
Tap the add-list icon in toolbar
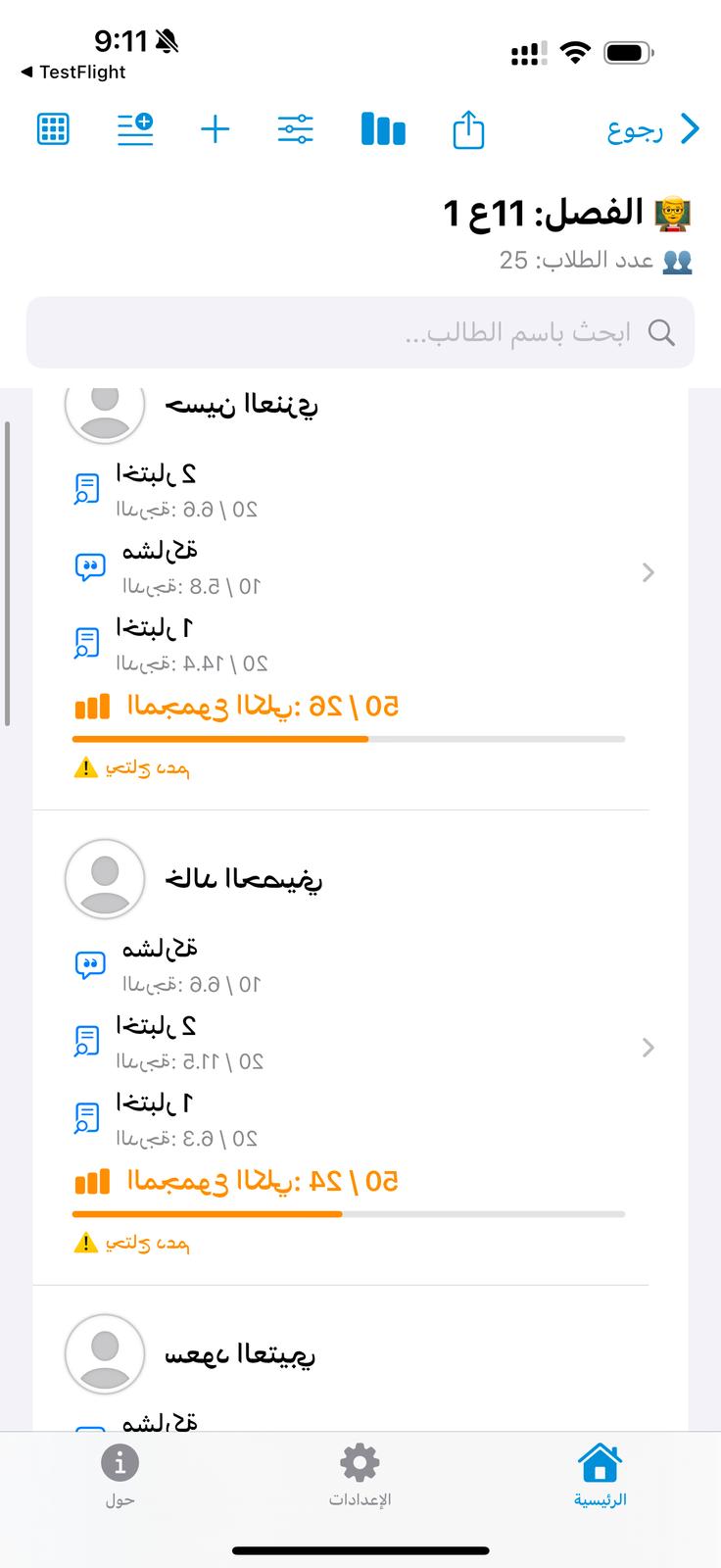click(135, 129)
